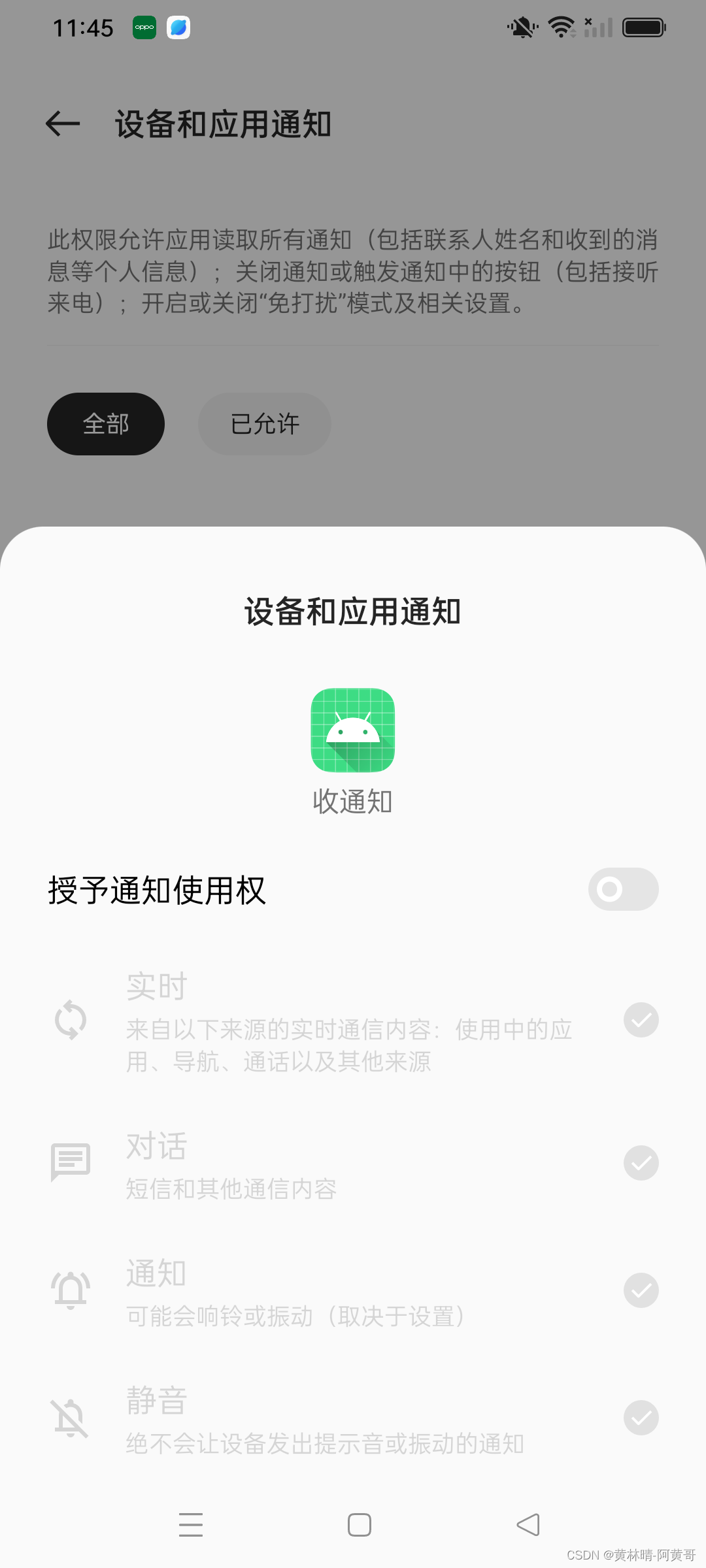Open the recent apps menu button
The height and width of the screenshot is (1568, 706).
(x=191, y=1525)
